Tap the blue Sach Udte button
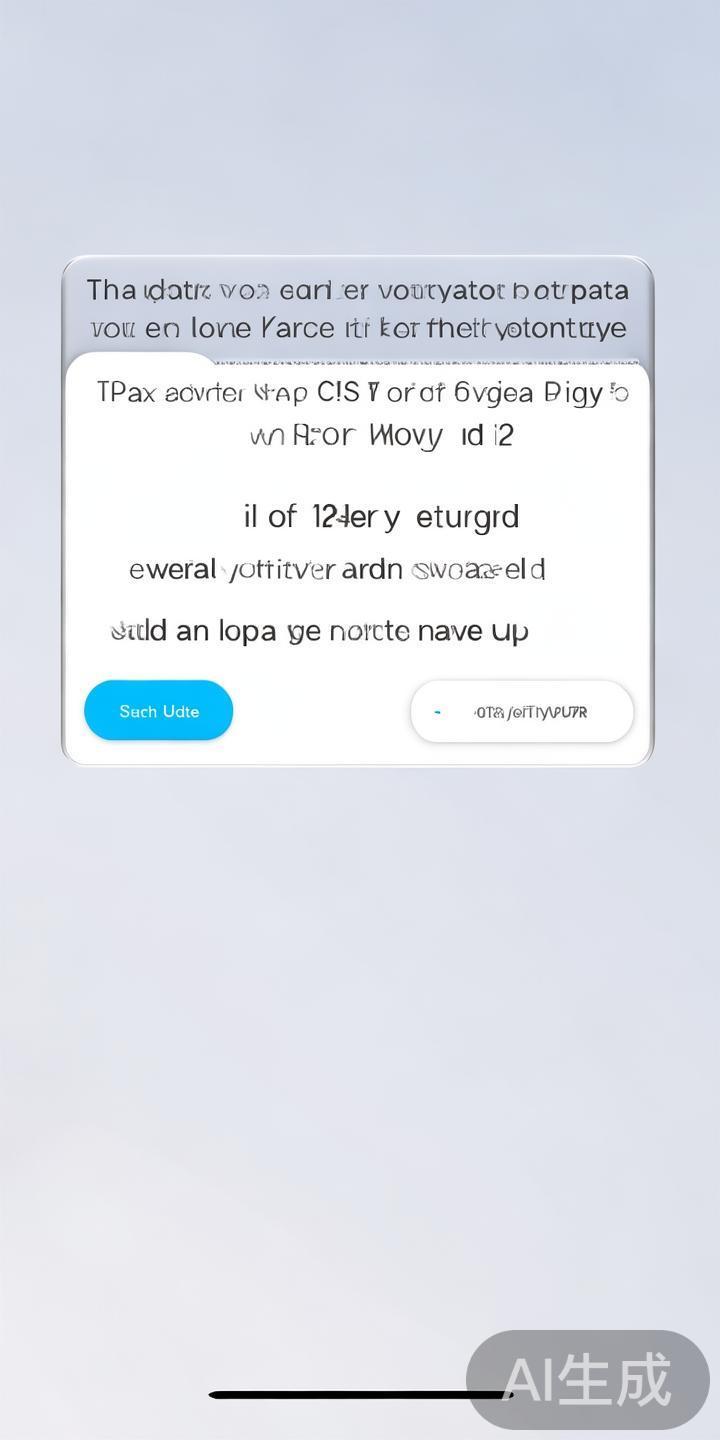This screenshot has width=720, height=1440. coord(158,711)
